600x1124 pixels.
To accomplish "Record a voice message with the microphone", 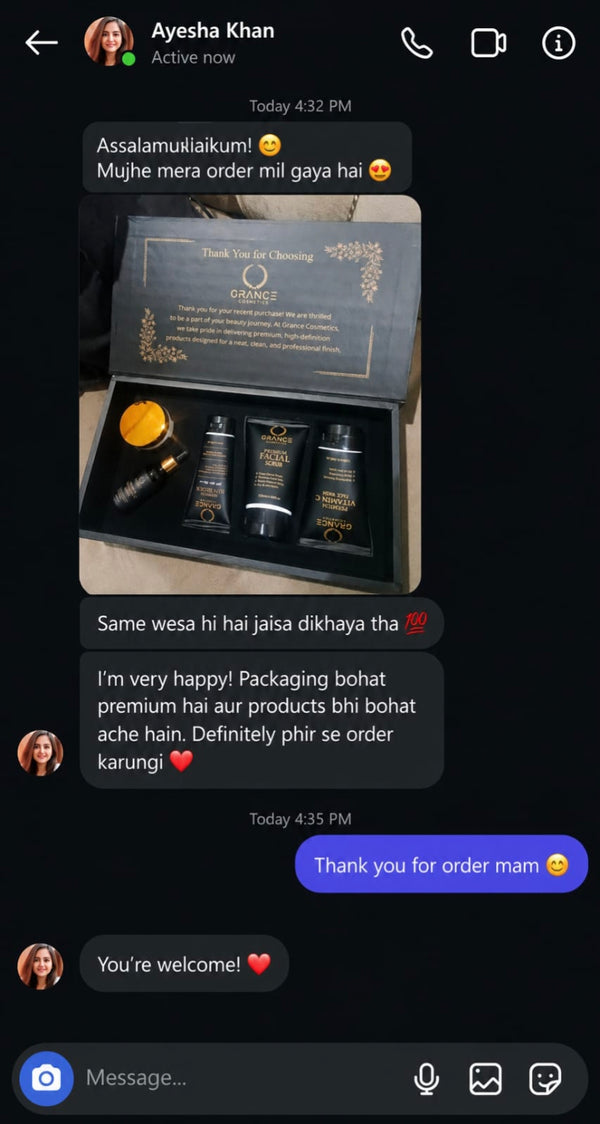I will click(x=427, y=1079).
